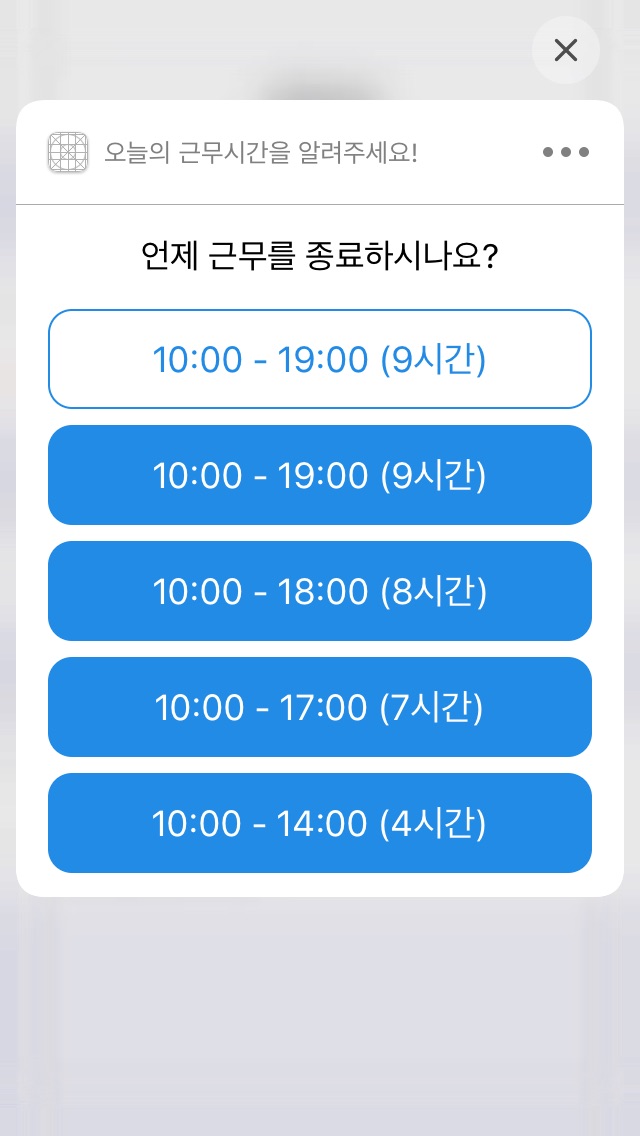Choose the filled blue 10:00 - 19:00 button
Screen dimensions: 640x1136
(320, 475)
